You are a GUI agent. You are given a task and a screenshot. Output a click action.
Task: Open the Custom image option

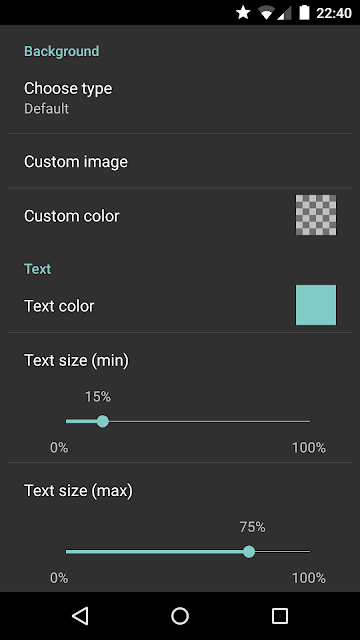point(180,161)
